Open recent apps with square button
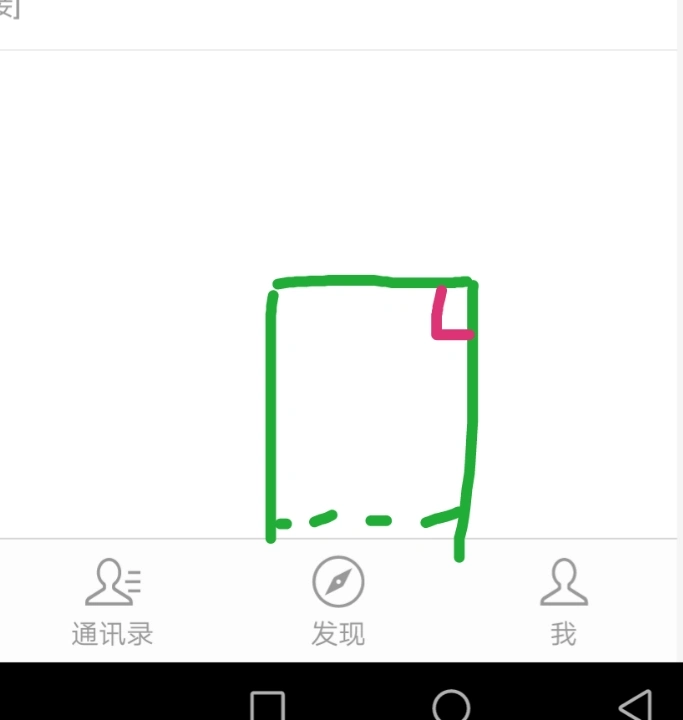The height and width of the screenshot is (720, 683). coord(267,705)
